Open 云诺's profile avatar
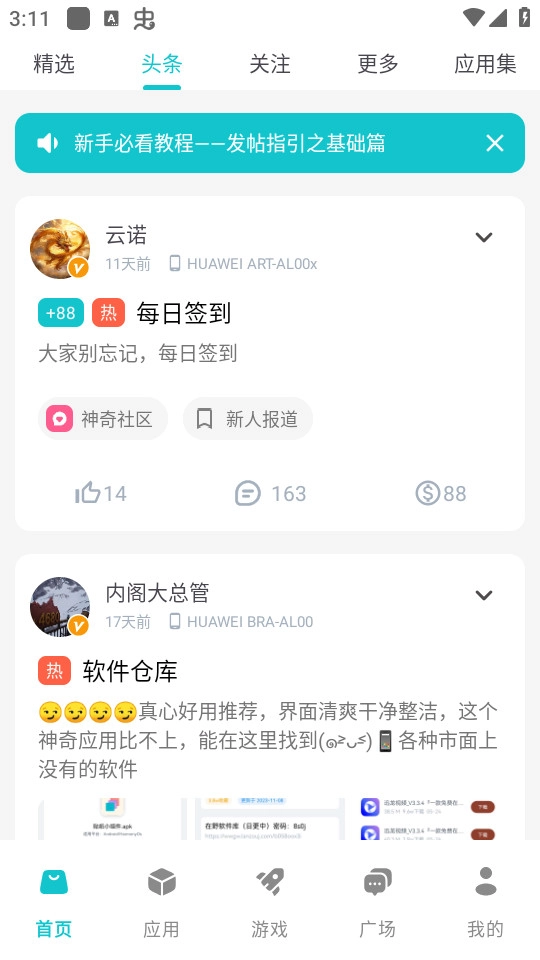This screenshot has width=540, height=960. [x=60, y=249]
